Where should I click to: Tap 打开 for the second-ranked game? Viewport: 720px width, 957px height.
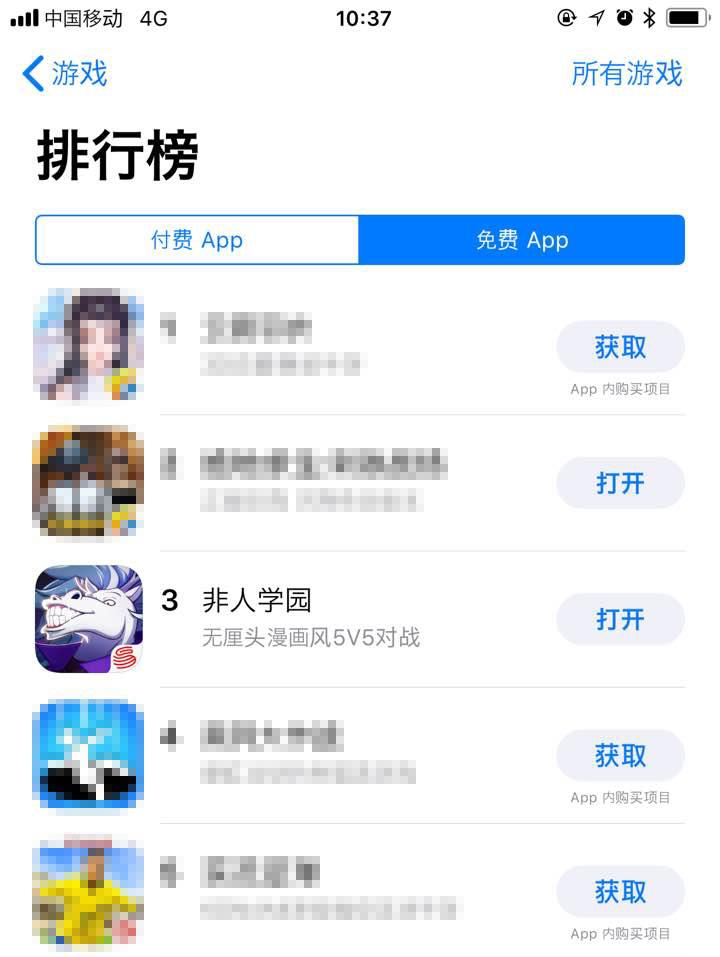pyautogui.click(x=620, y=483)
